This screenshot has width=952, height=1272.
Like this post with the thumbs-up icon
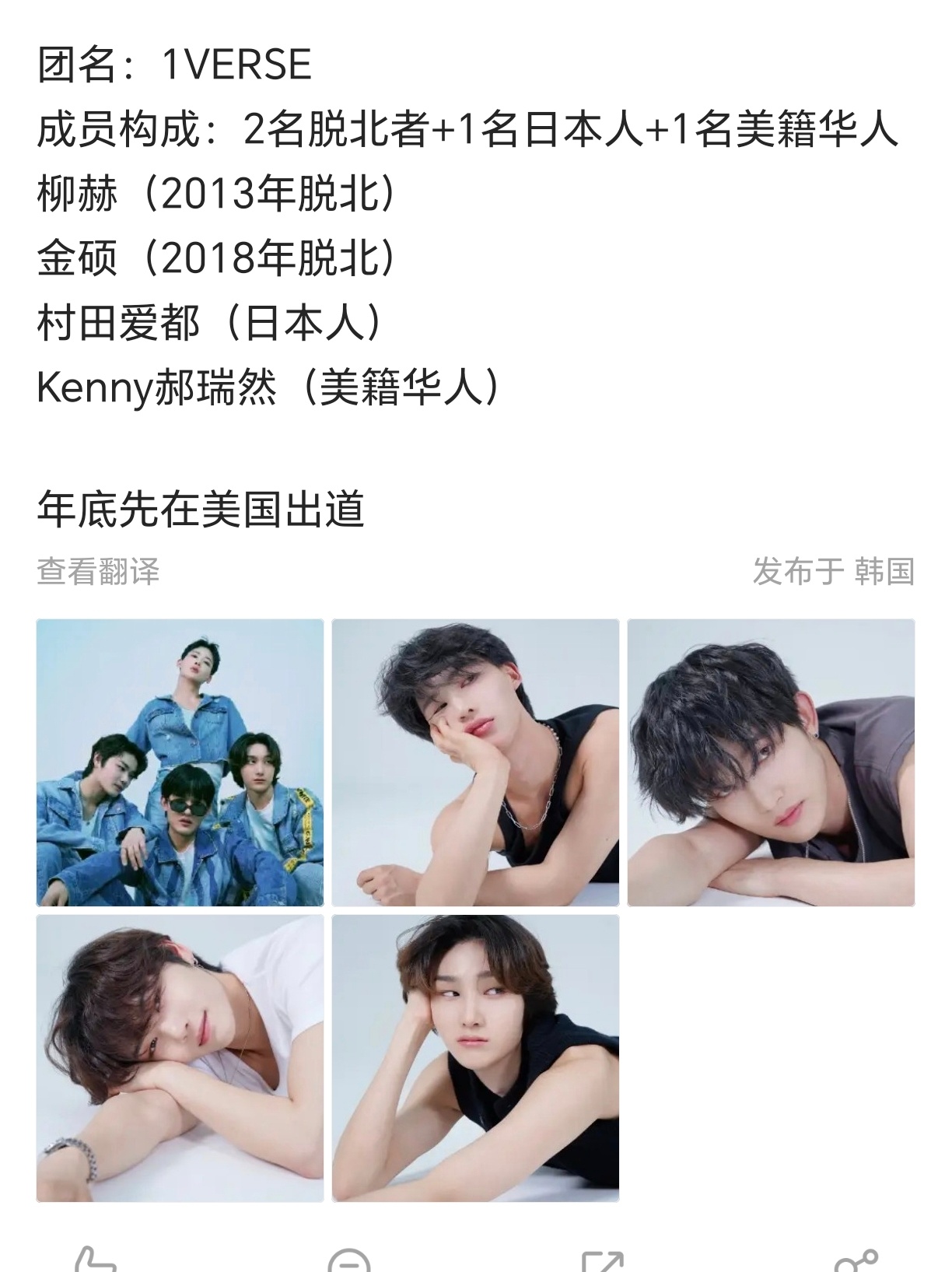coord(95,1260)
